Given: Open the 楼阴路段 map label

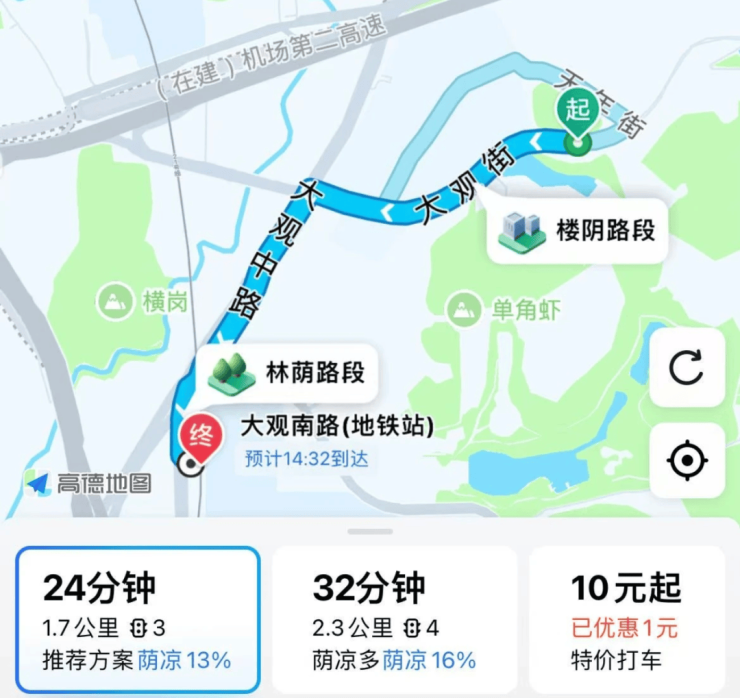Looking at the screenshot, I should point(579,231).
